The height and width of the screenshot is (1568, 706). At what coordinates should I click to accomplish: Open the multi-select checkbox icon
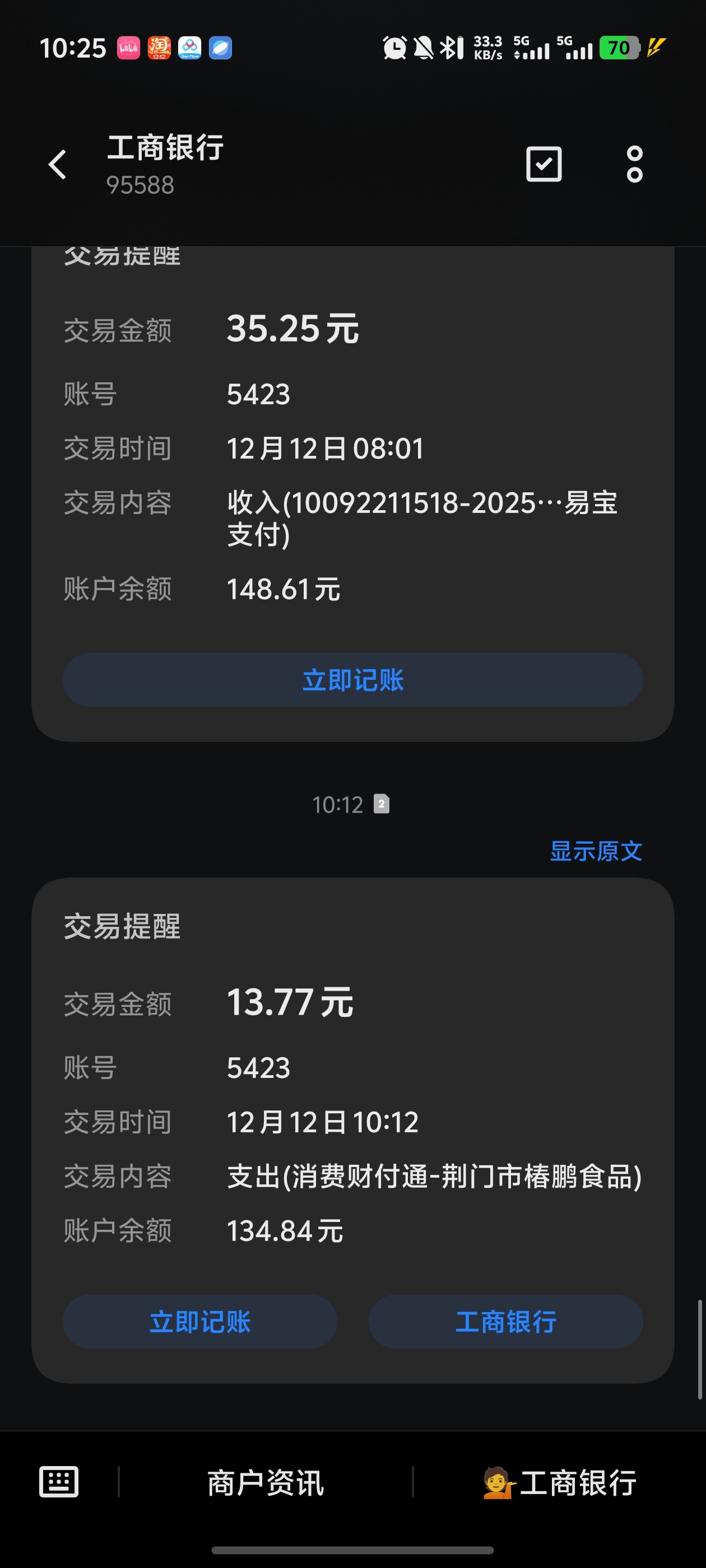click(544, 164)
